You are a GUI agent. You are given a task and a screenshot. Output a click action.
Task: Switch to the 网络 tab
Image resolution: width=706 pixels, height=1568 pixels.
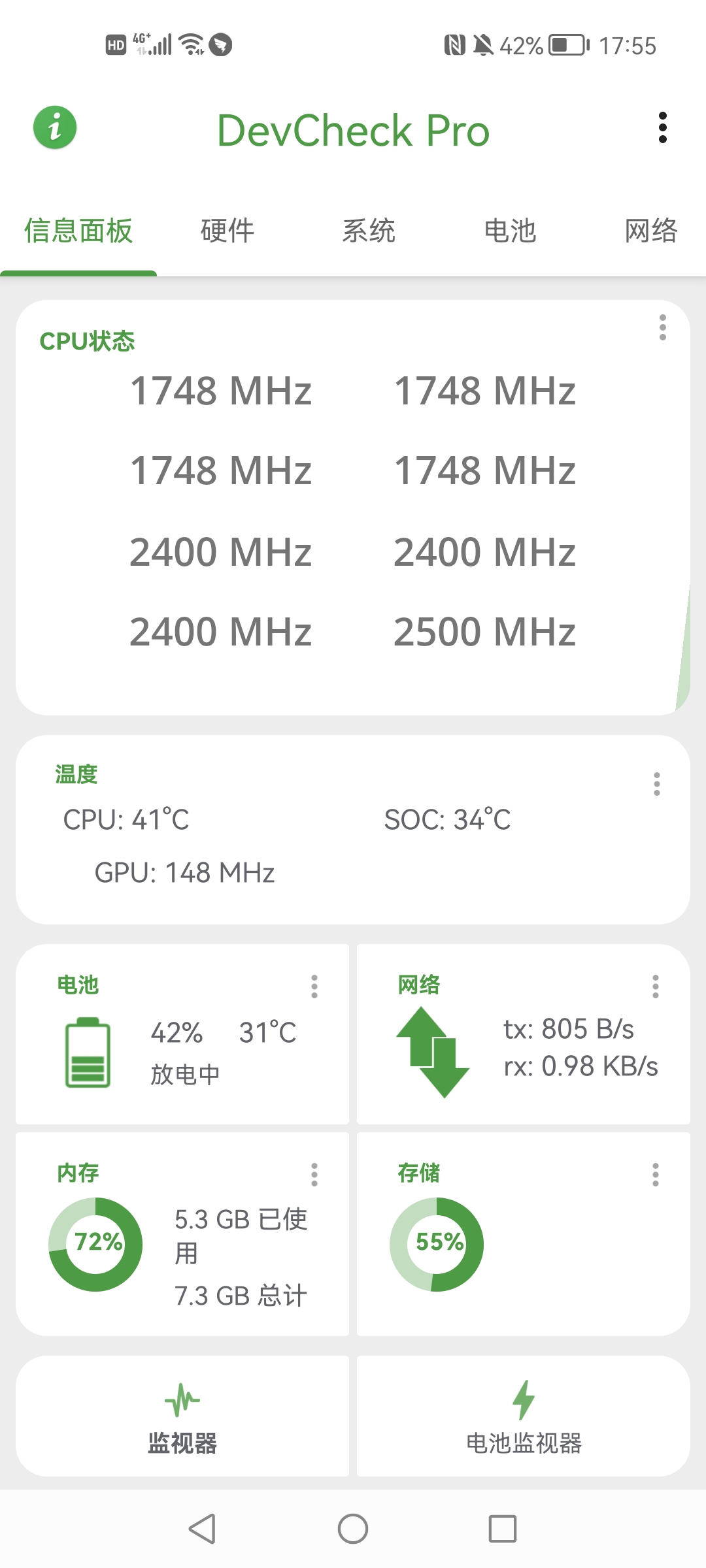point(651,231)
